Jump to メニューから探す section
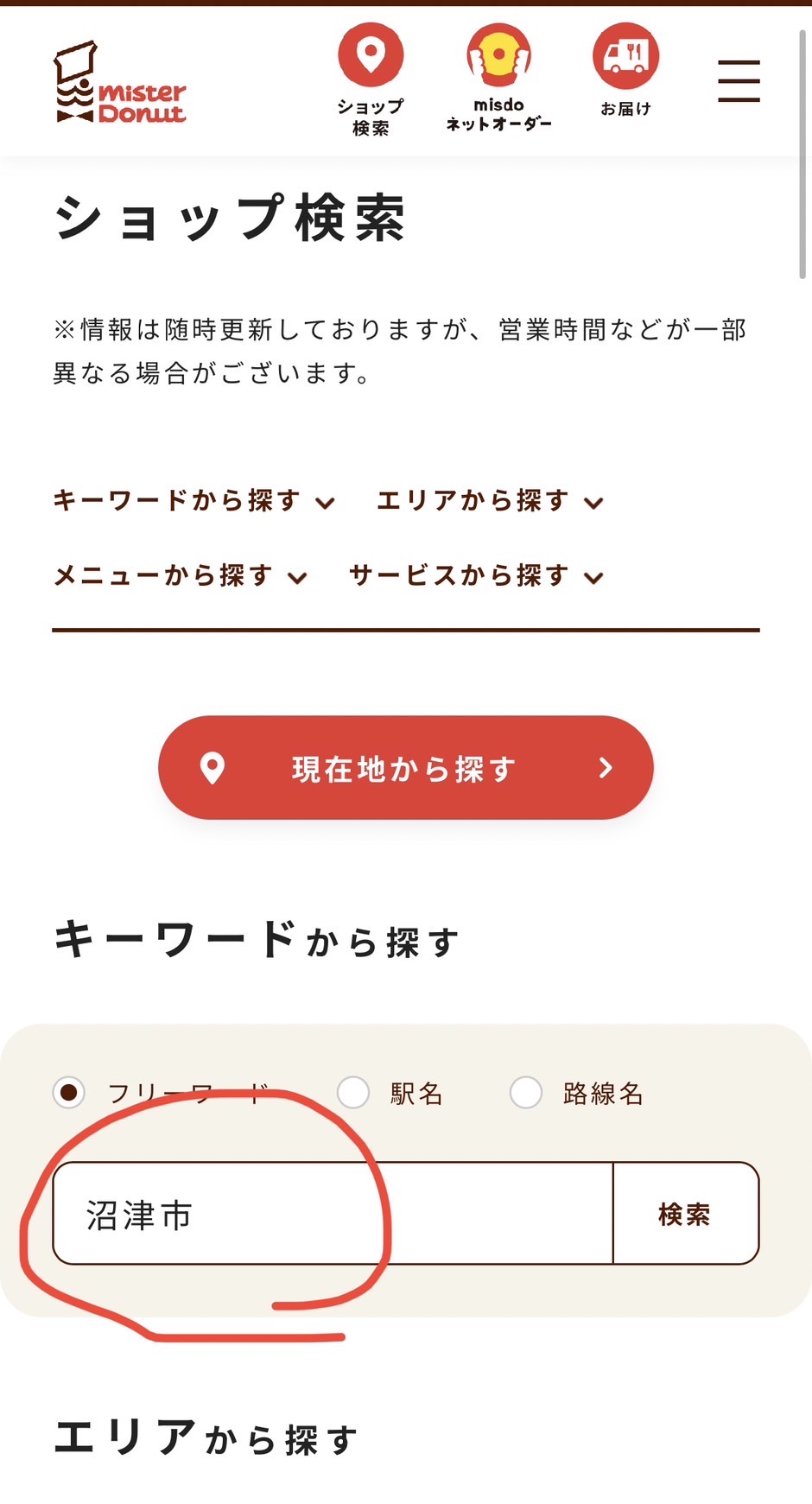The height and width of the screenshot is (1504, 812). (181, 576)
